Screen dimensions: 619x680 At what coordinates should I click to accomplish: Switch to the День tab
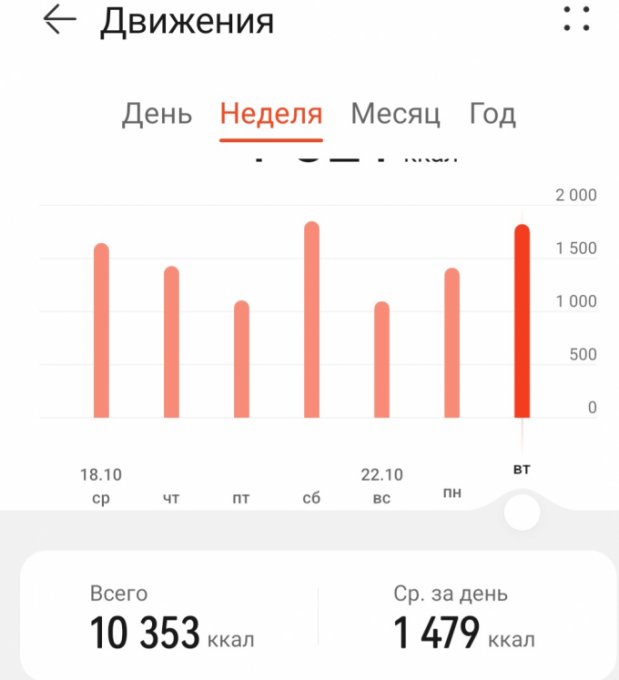[157, 114]
